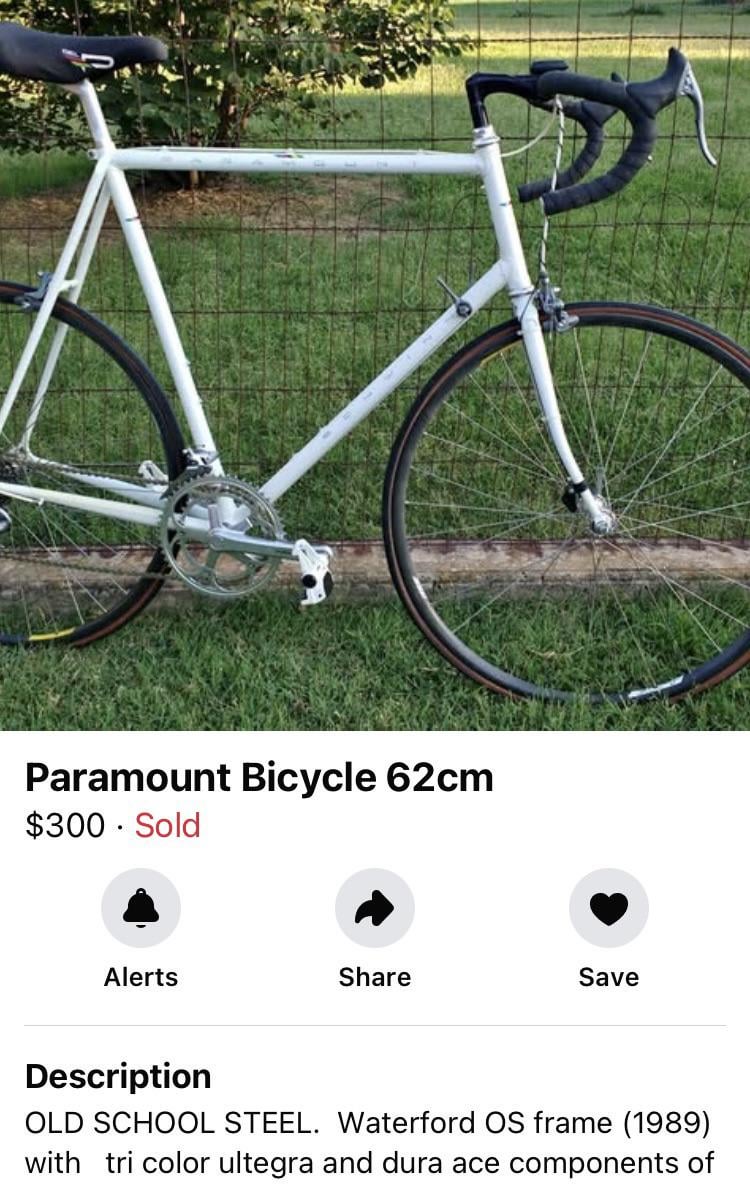Image resolution: width=750 pixels, height=1186 pixels.
Task: Open the bicycle listing photo
Action: pos(375,365)
